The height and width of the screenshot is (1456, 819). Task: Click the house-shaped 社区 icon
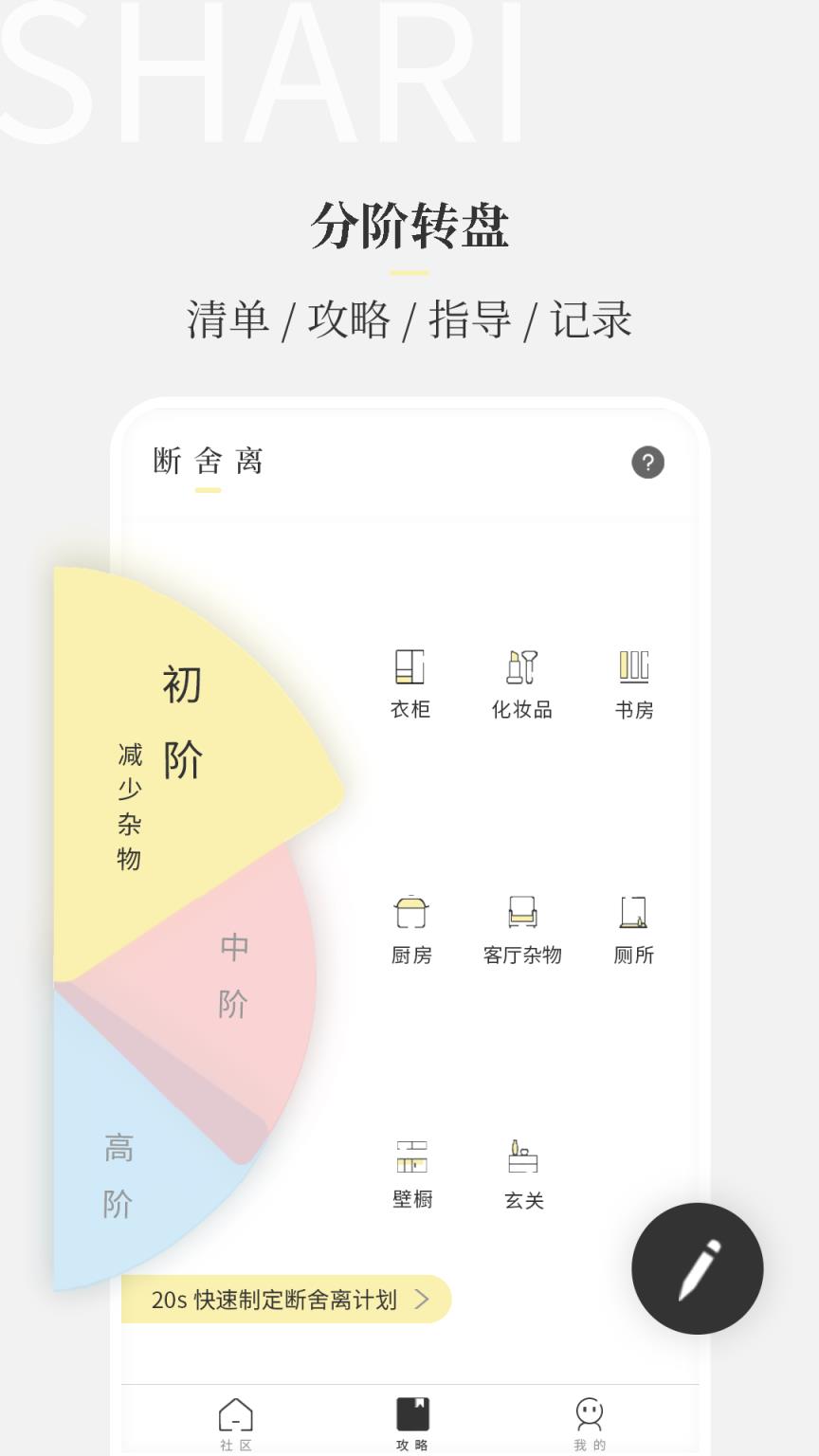pos(233,1415)
